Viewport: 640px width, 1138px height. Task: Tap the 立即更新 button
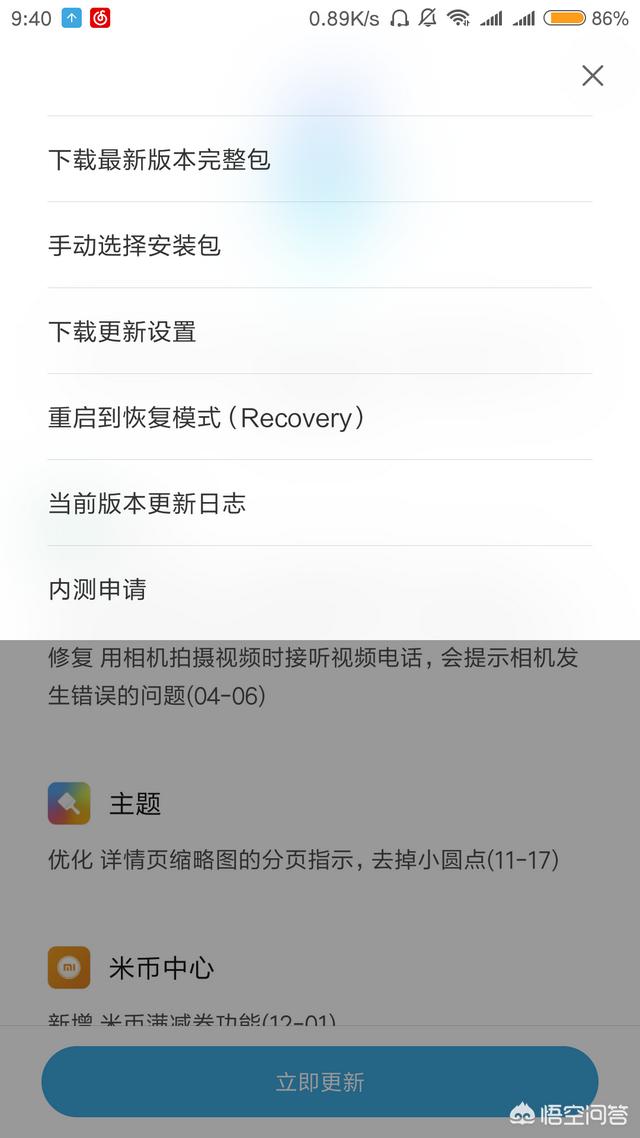(320, 1082)
